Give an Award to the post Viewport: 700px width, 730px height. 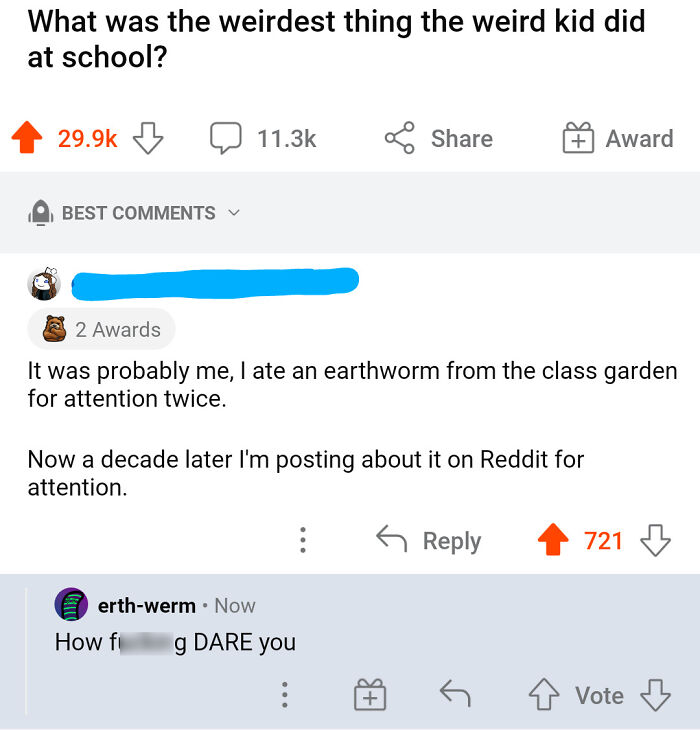click(617, 138)
